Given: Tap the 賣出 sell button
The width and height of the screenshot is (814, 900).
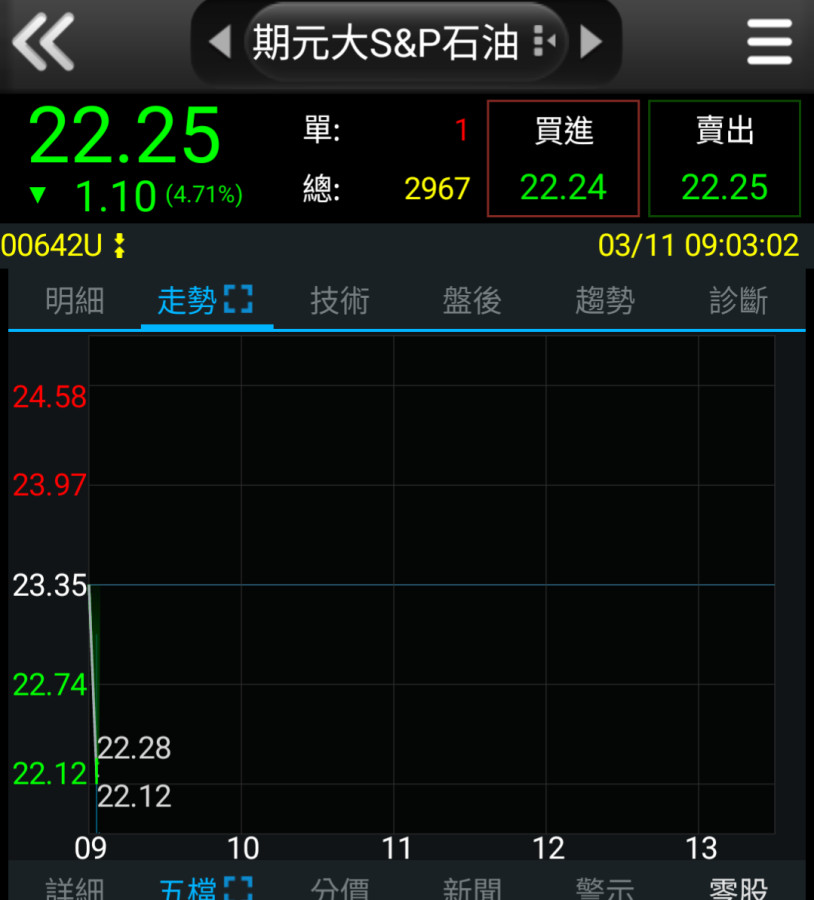Looking at the screenshot, I should pos(724,158).
